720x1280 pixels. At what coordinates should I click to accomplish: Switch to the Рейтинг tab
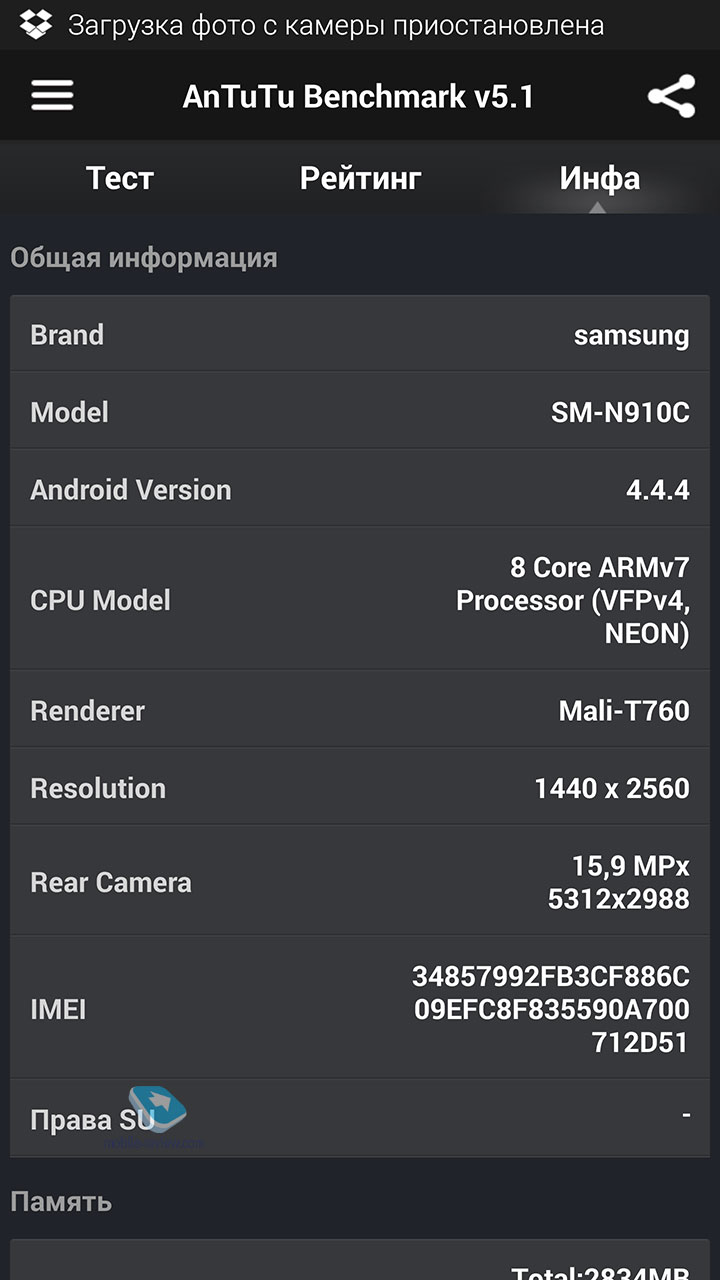(360, 178)
